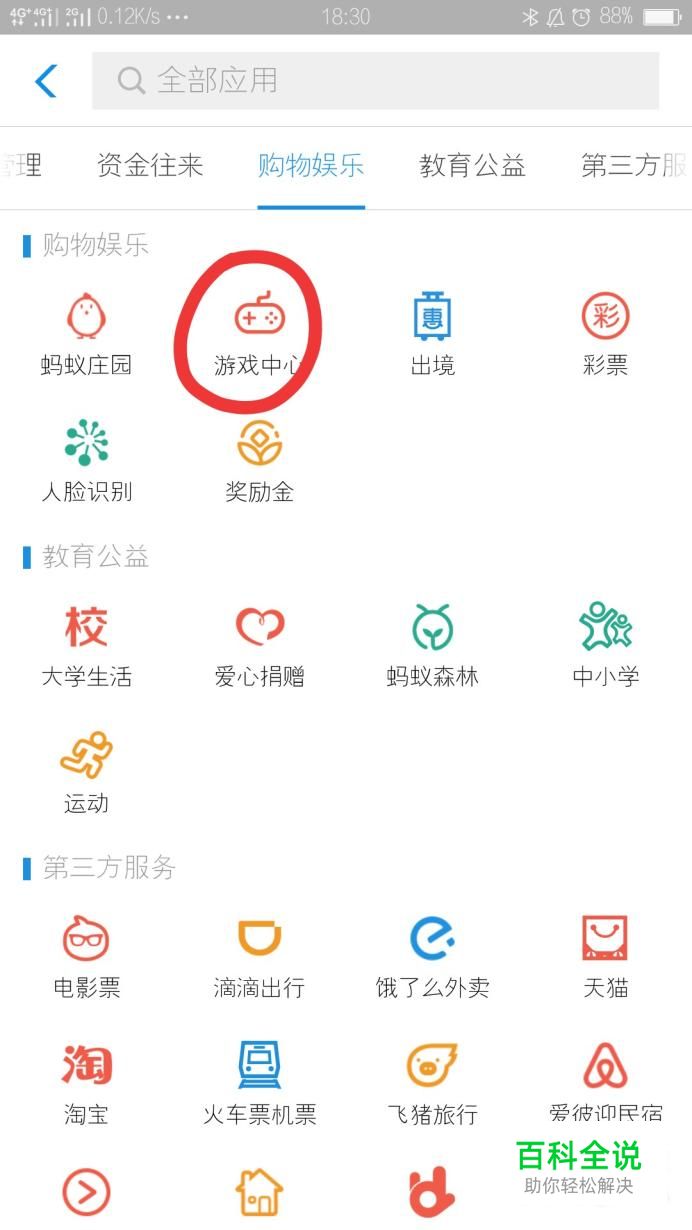Open 中小学 service
Image resolution: width=692 pixels, height=1230 pixels.
tap(605, 646)
